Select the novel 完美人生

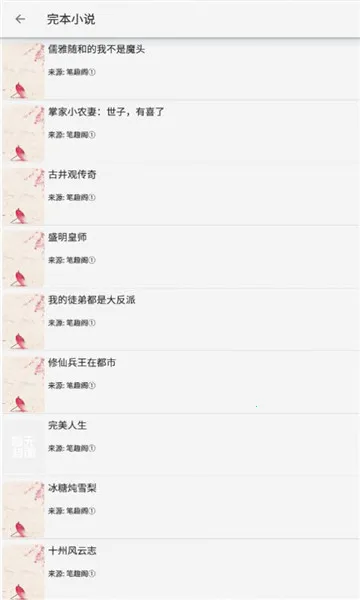pyautogui.click(x=181, y=446)
